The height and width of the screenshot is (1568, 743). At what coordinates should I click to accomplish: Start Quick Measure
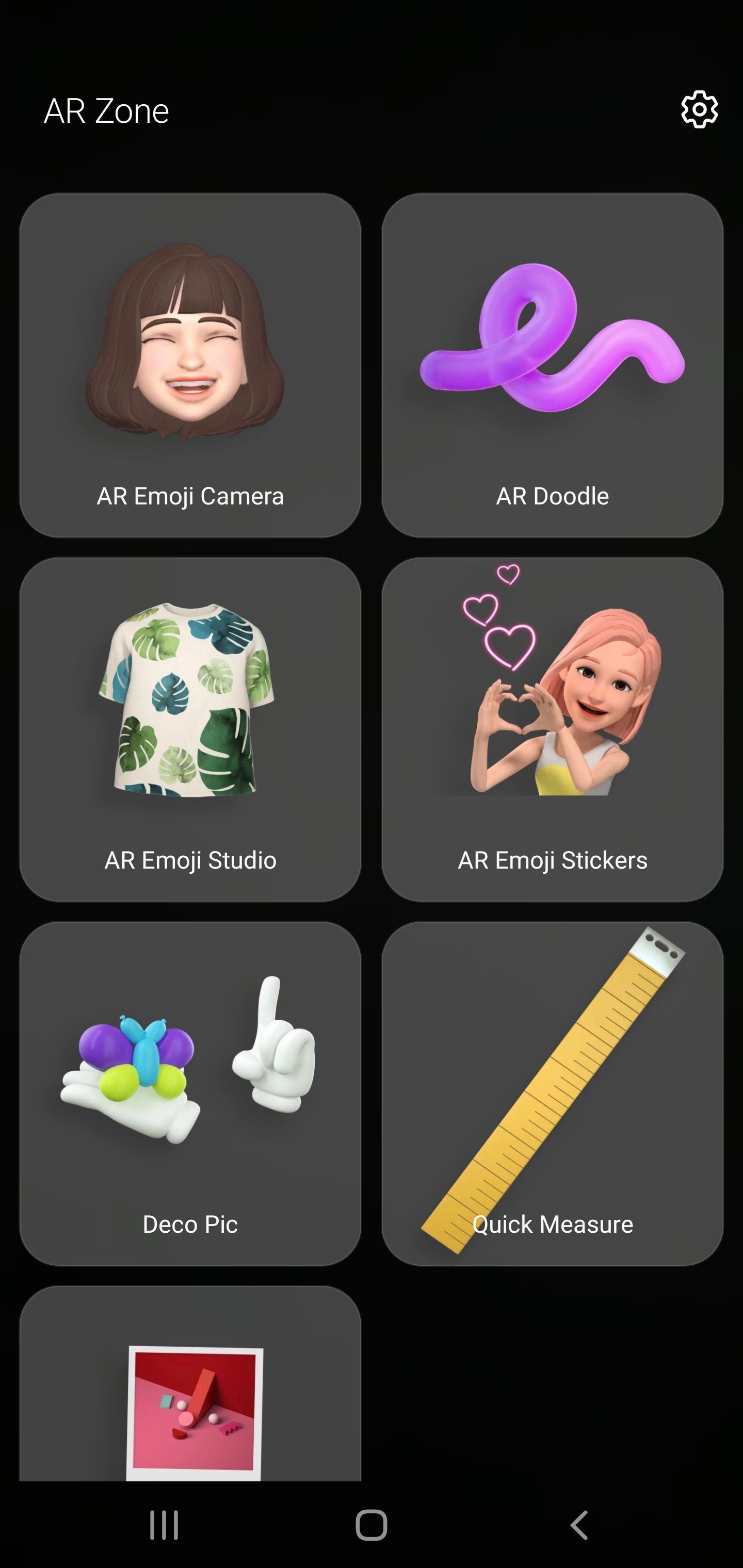tap(552, 1092)
